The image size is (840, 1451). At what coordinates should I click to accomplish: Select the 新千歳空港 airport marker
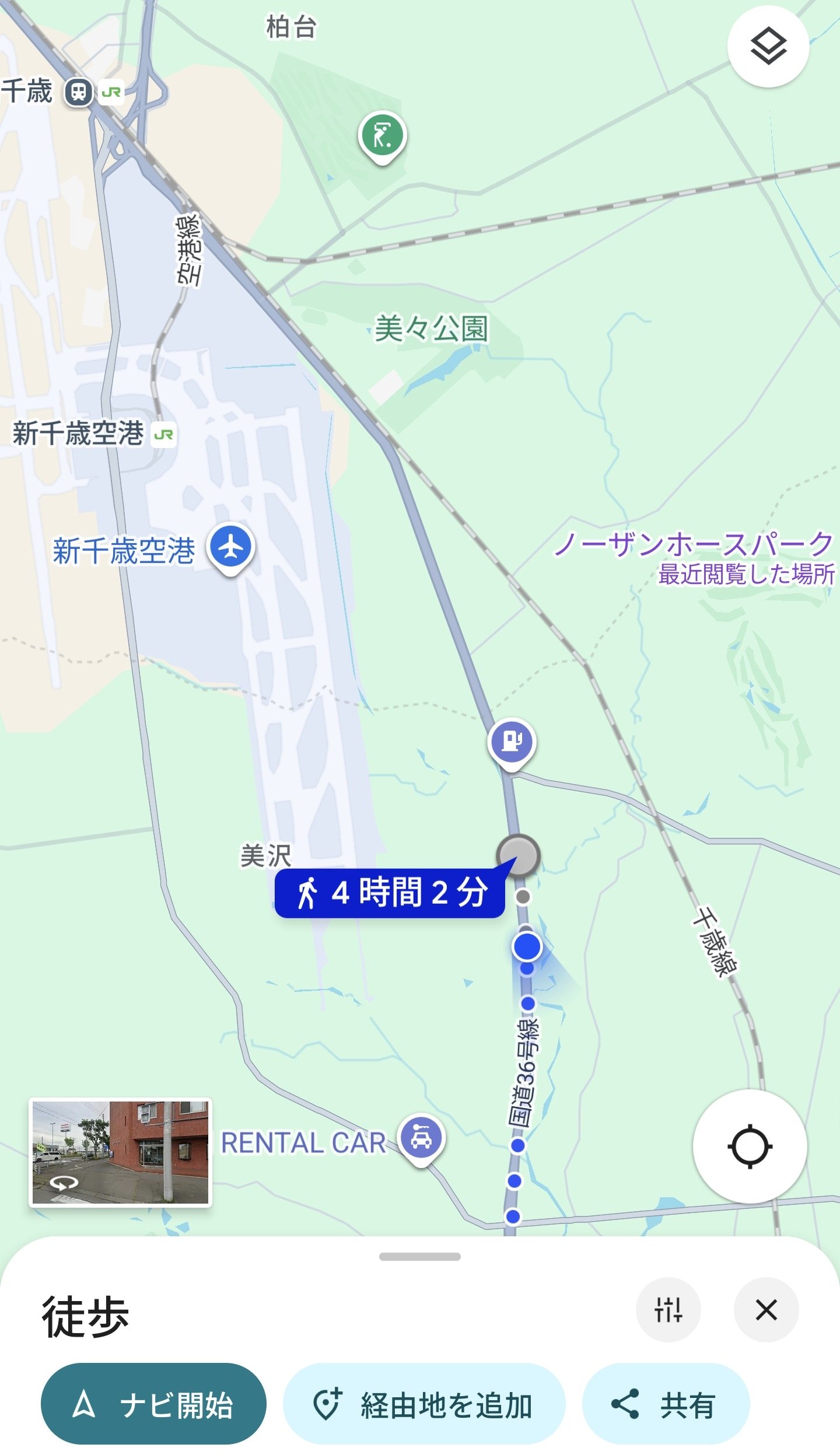(231, 547)
